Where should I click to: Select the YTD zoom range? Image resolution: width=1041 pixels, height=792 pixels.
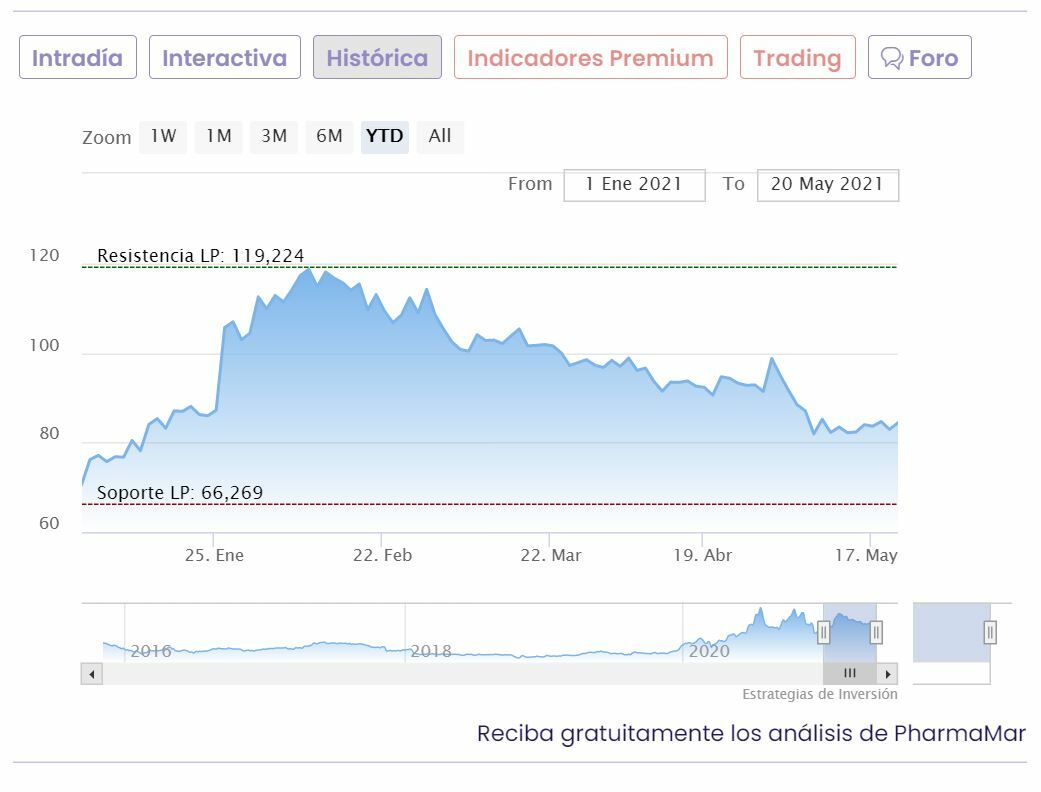coord(385,136)
